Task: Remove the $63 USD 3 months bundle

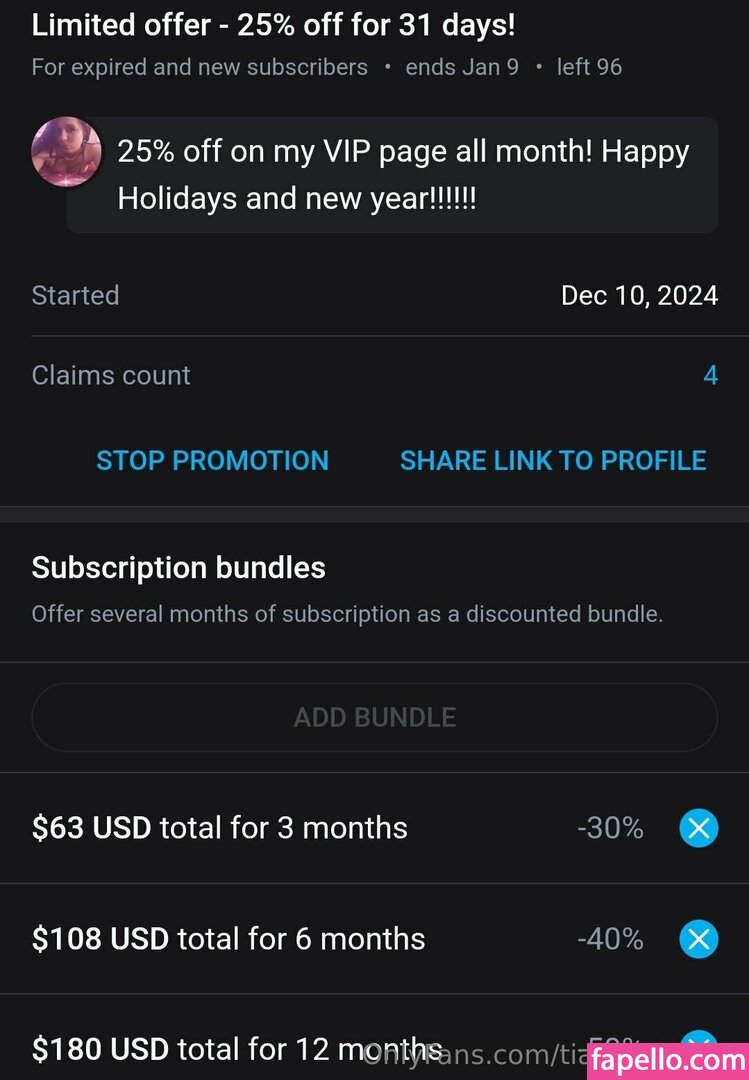Action: click(x=698, y=828)
